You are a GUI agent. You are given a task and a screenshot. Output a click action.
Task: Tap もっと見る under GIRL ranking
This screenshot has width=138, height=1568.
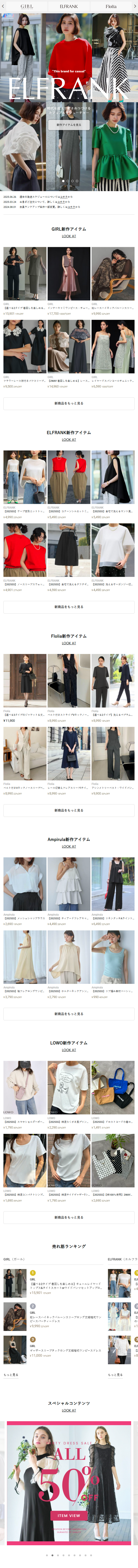point(11,1374)
